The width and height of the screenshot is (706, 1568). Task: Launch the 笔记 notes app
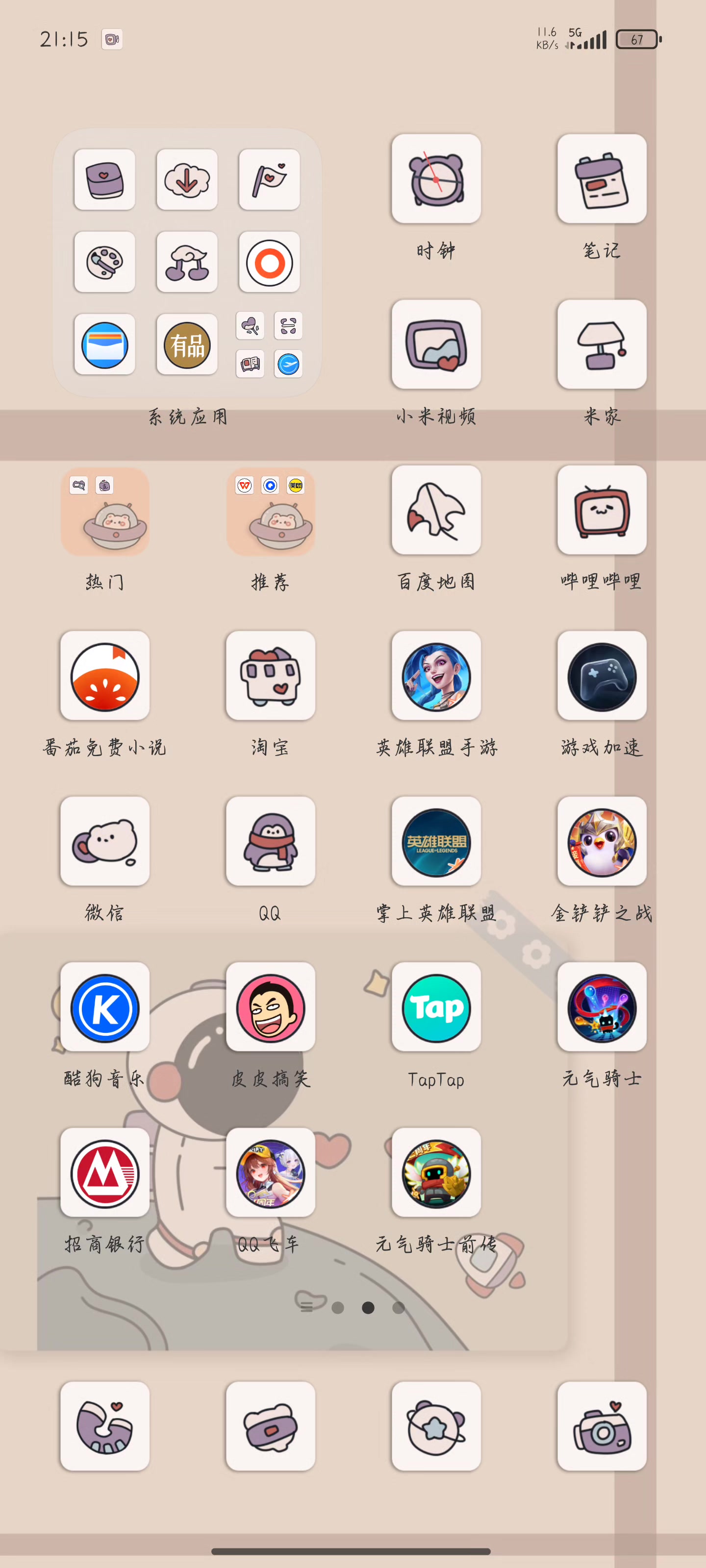tap(601, 179)
